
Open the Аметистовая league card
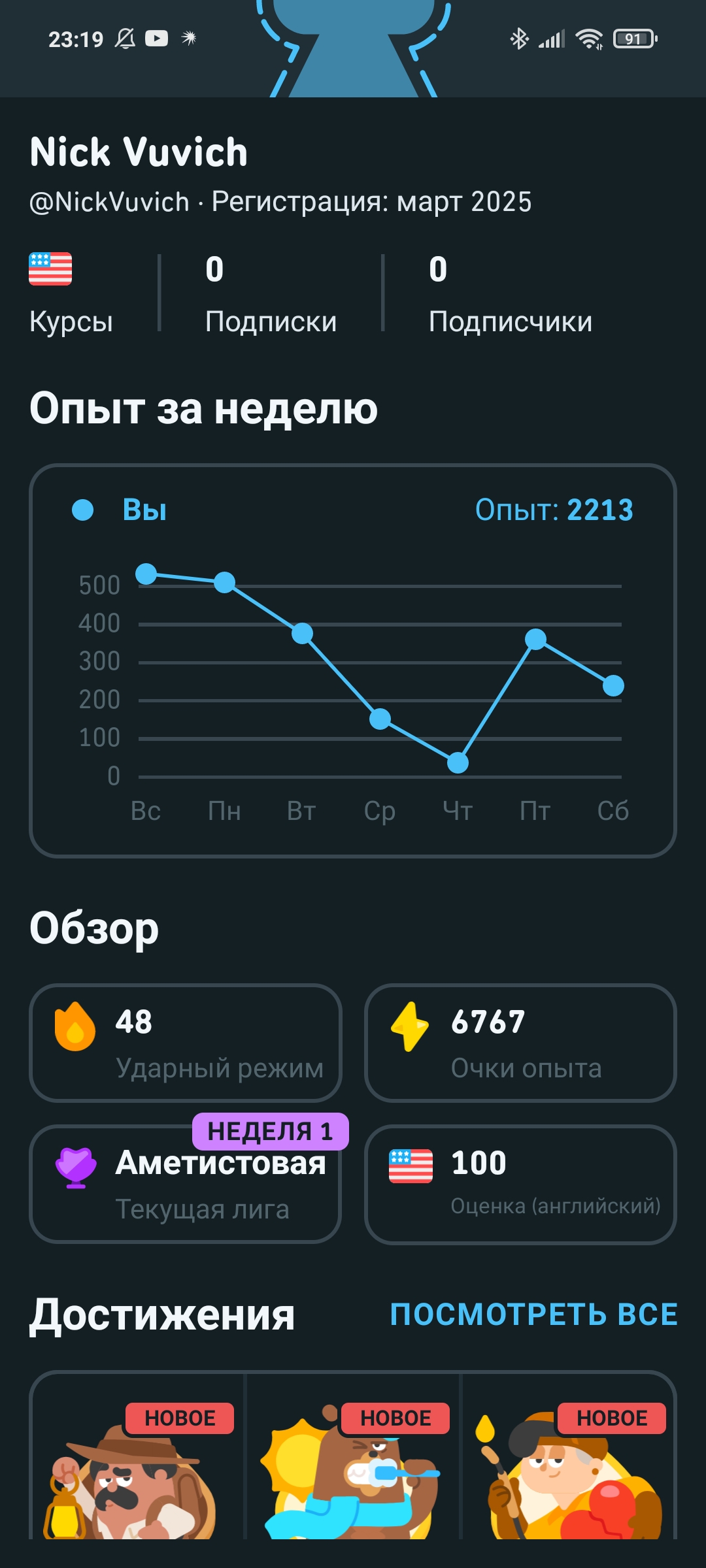point(186,1184)
